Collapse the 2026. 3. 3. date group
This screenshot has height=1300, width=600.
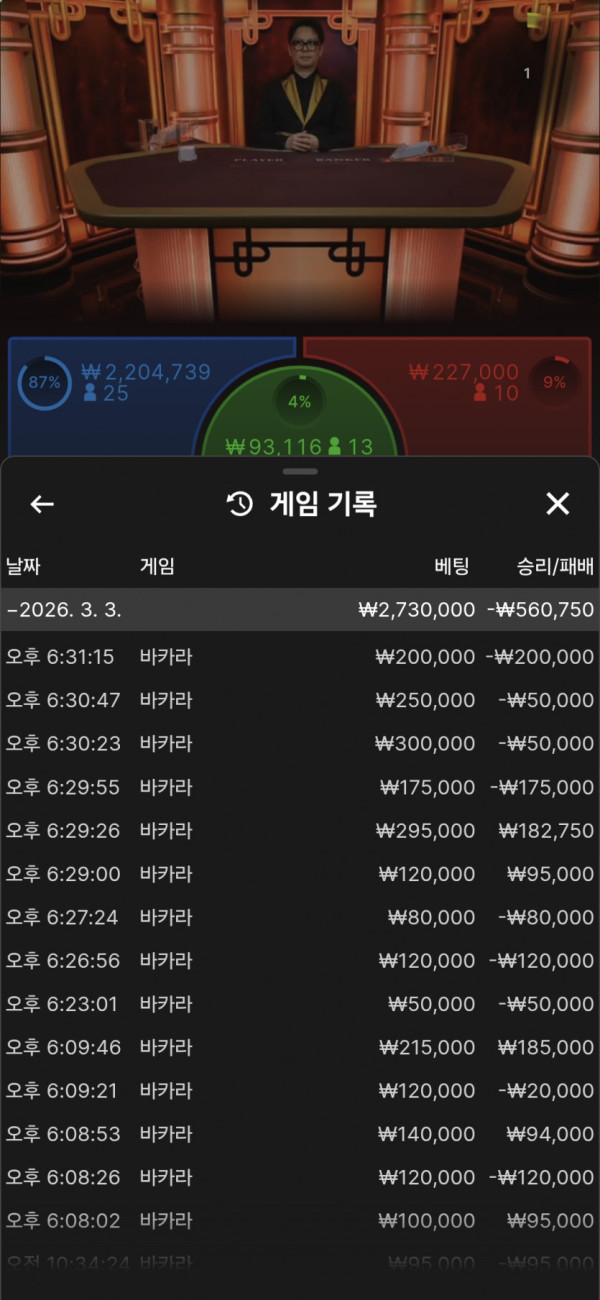300,609
